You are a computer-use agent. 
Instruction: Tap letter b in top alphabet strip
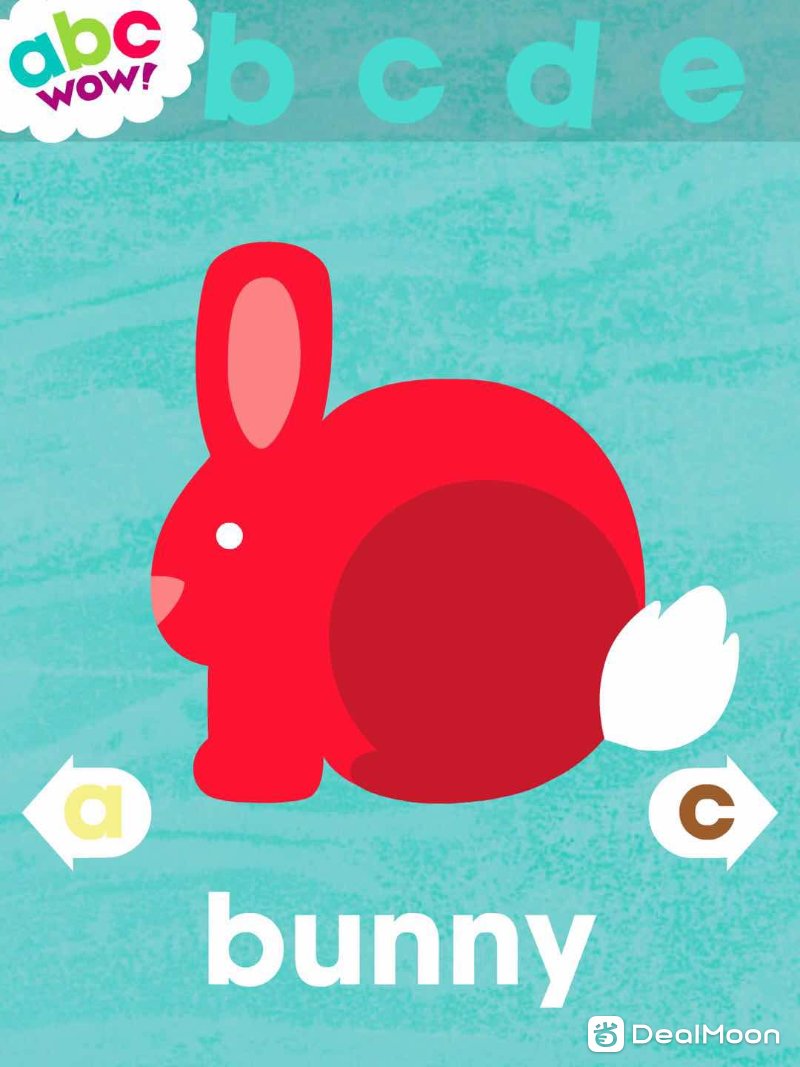pos(245,70)
